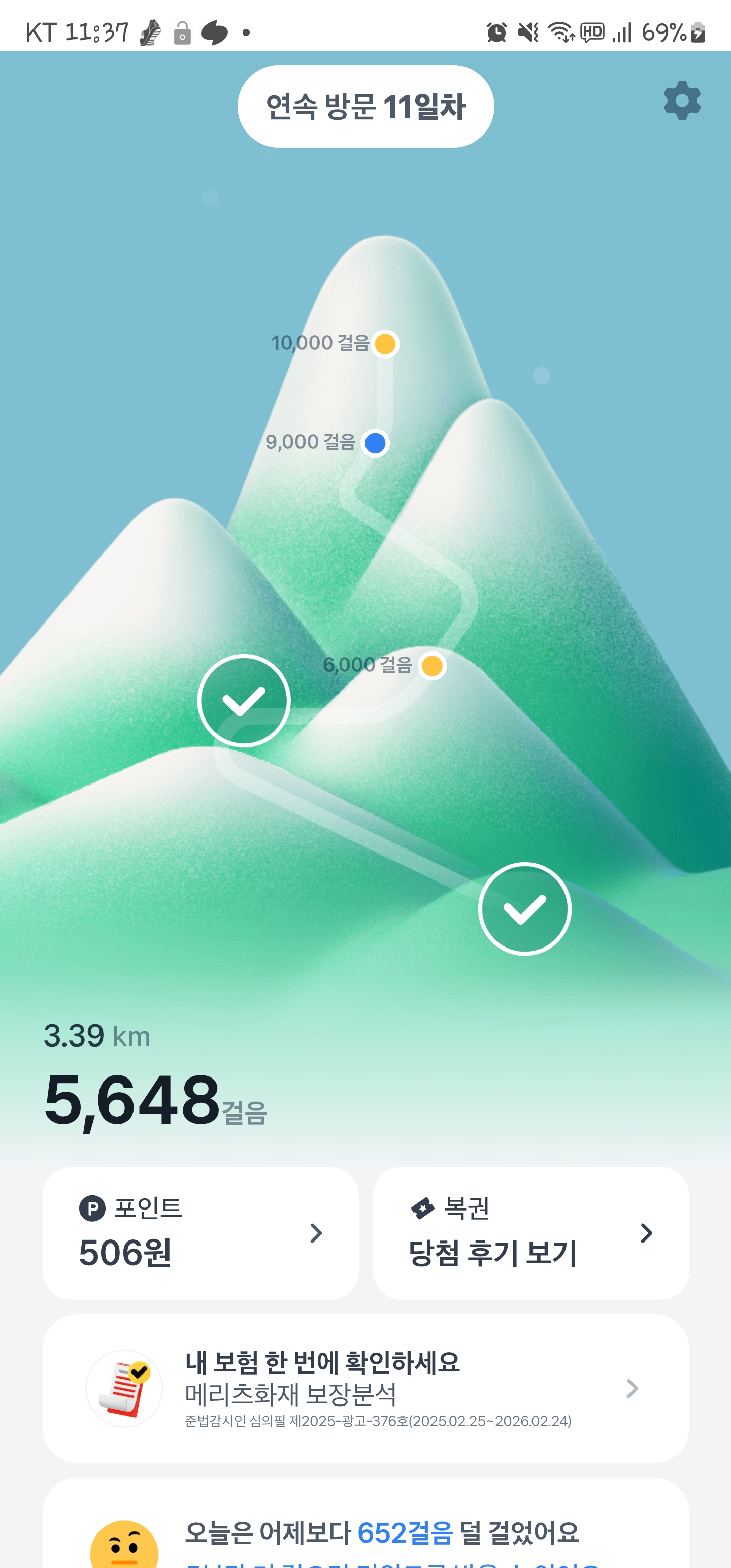Tap the 6,000 걸음 milestone dot
731x1568 pixels.
point(432,665)
